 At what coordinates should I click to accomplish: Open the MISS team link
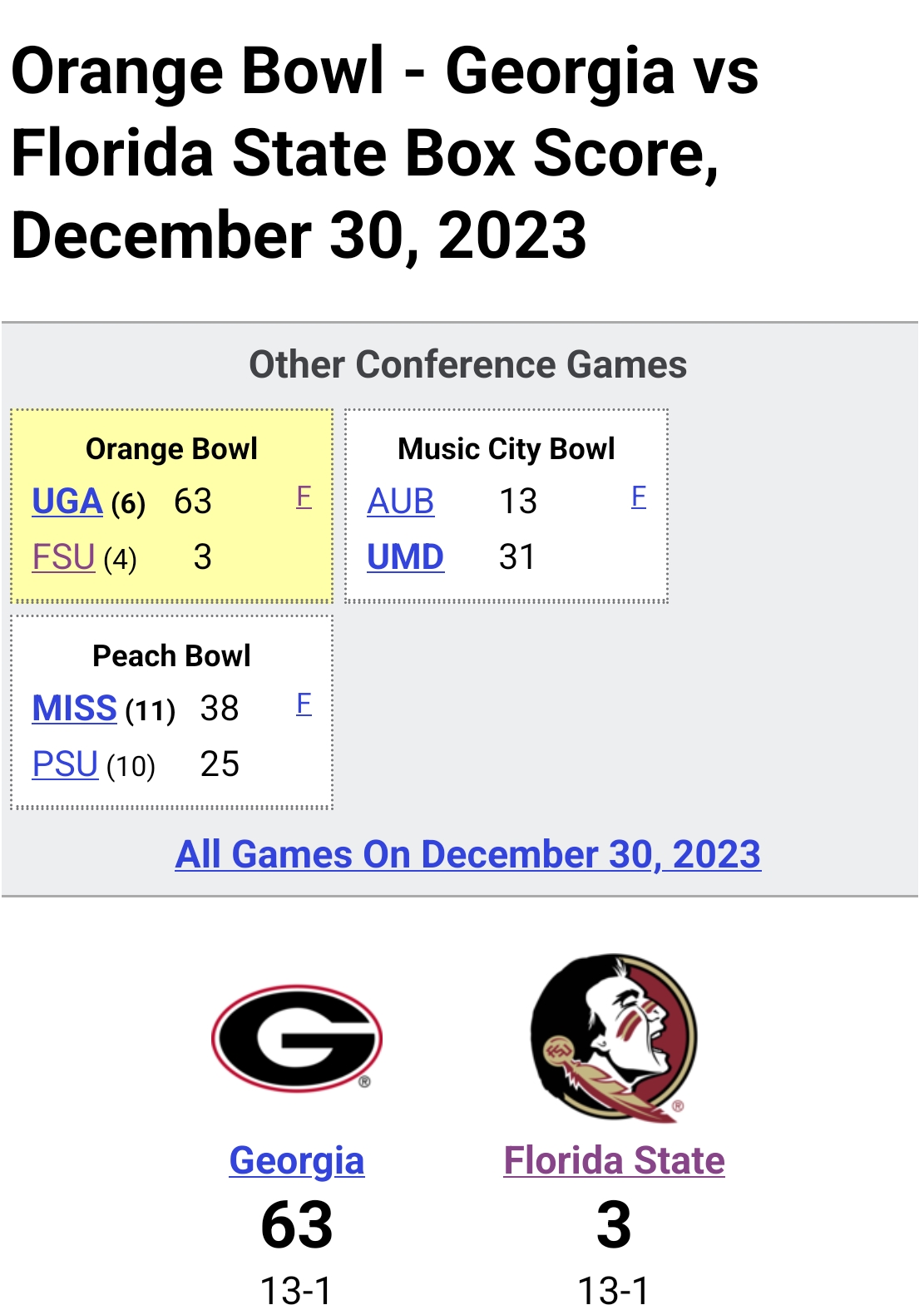click(x=74, y=709)
